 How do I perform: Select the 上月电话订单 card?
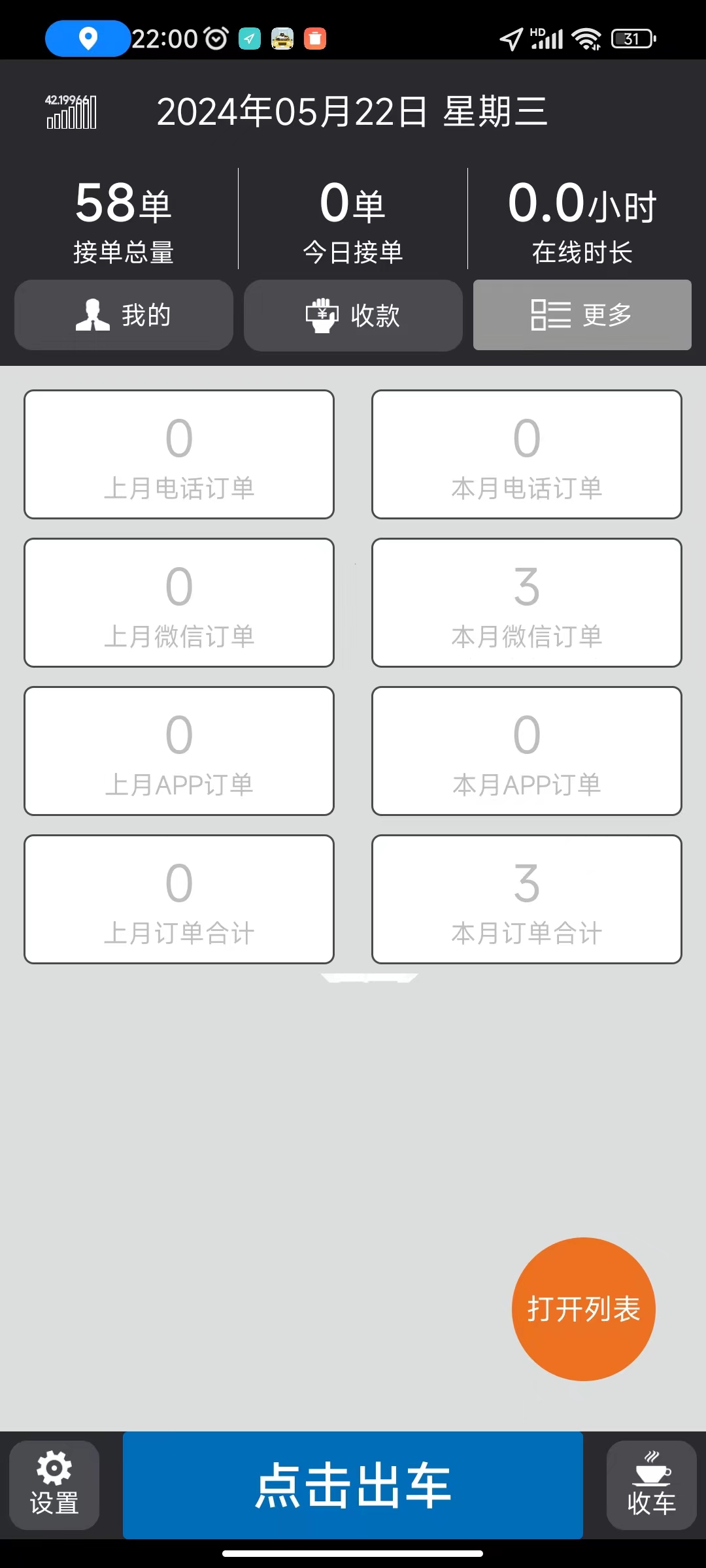(178, 454)
